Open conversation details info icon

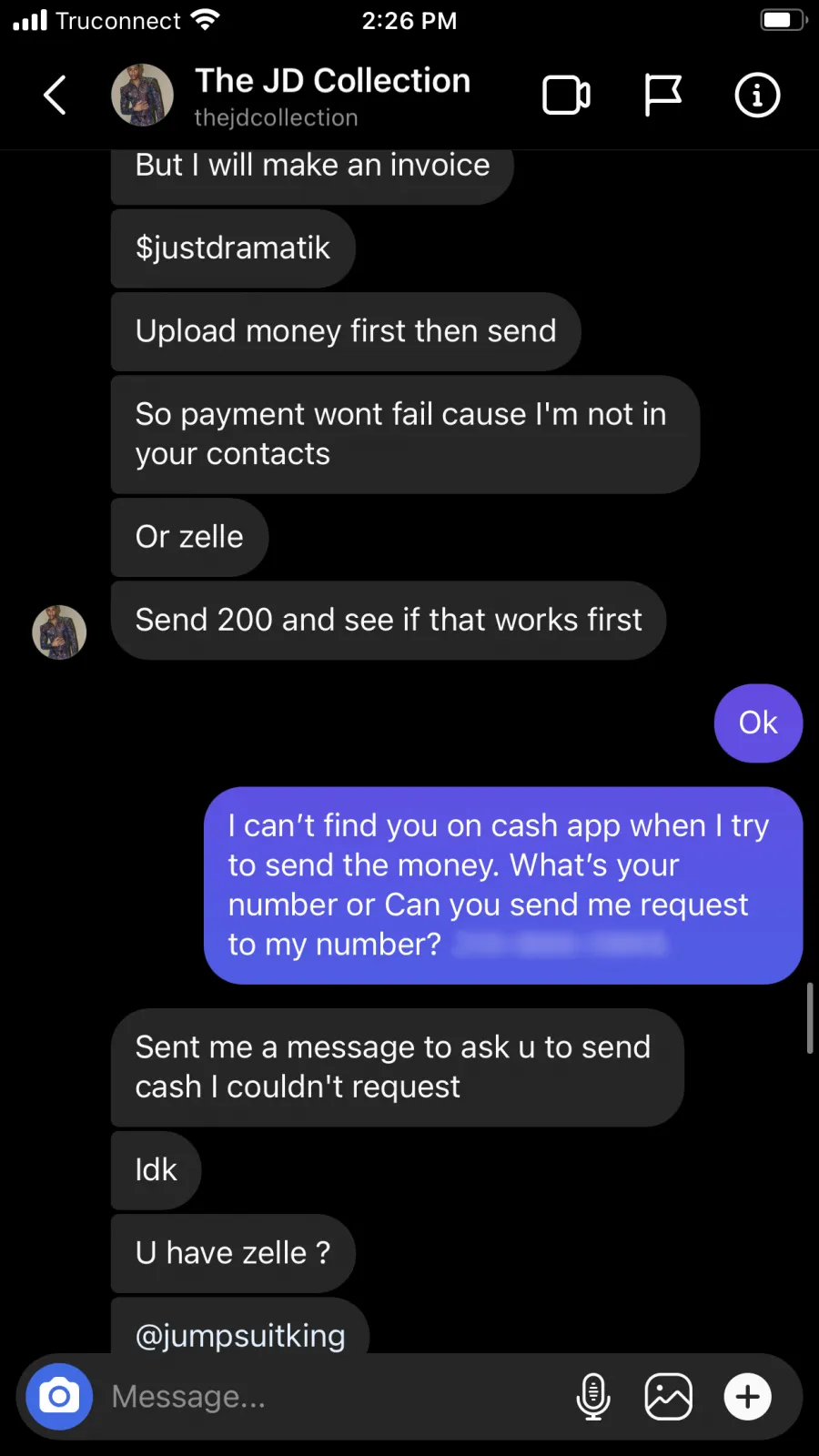pyautogui.click(x=757, y=95)
